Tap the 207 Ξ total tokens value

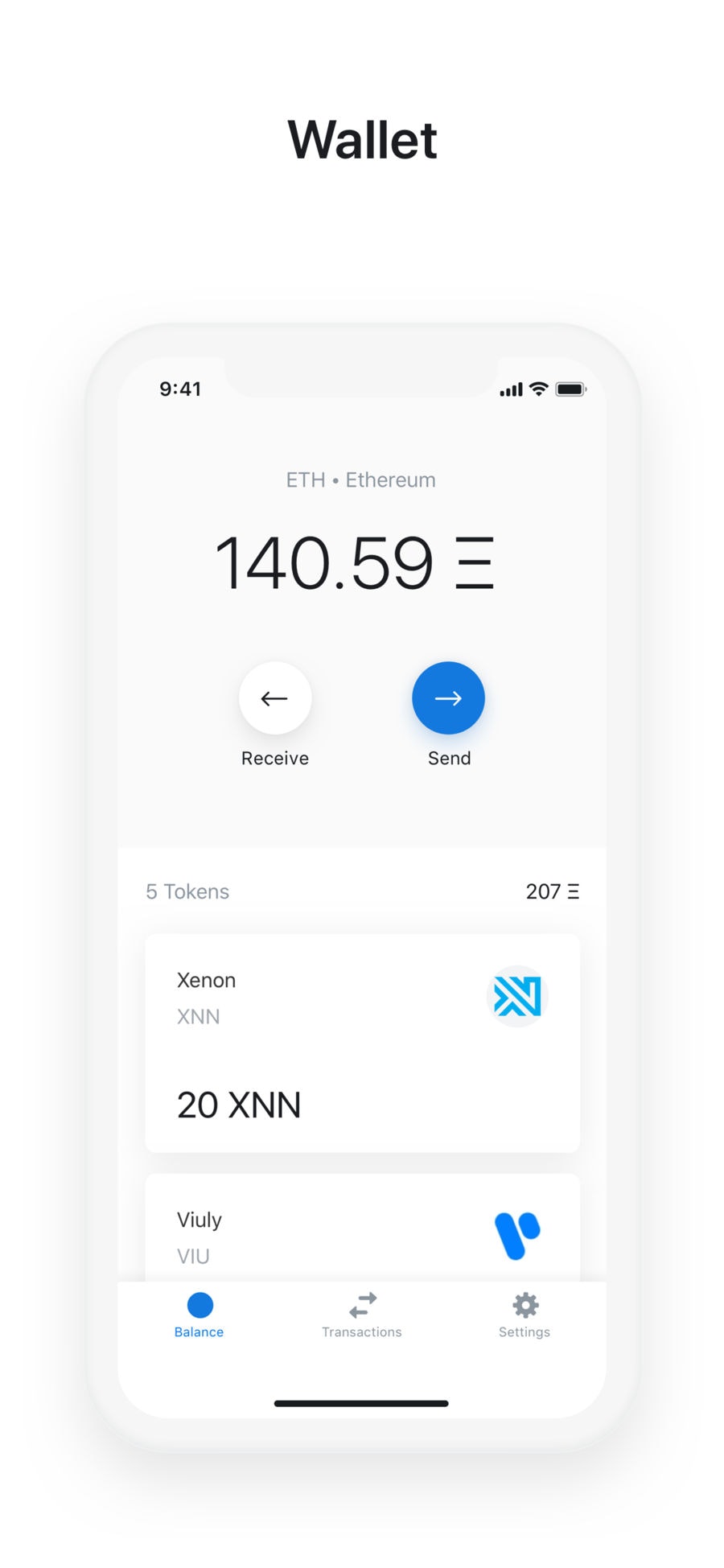pos(553,891)
